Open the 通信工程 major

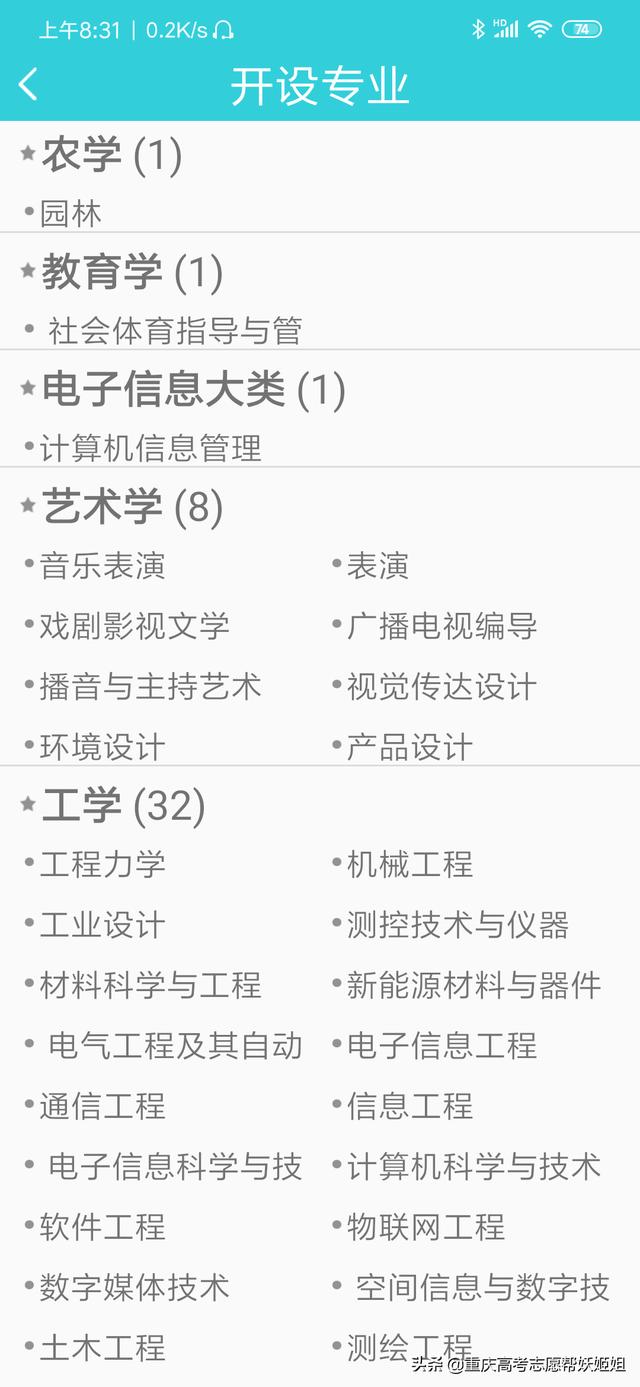point(102,1106)
